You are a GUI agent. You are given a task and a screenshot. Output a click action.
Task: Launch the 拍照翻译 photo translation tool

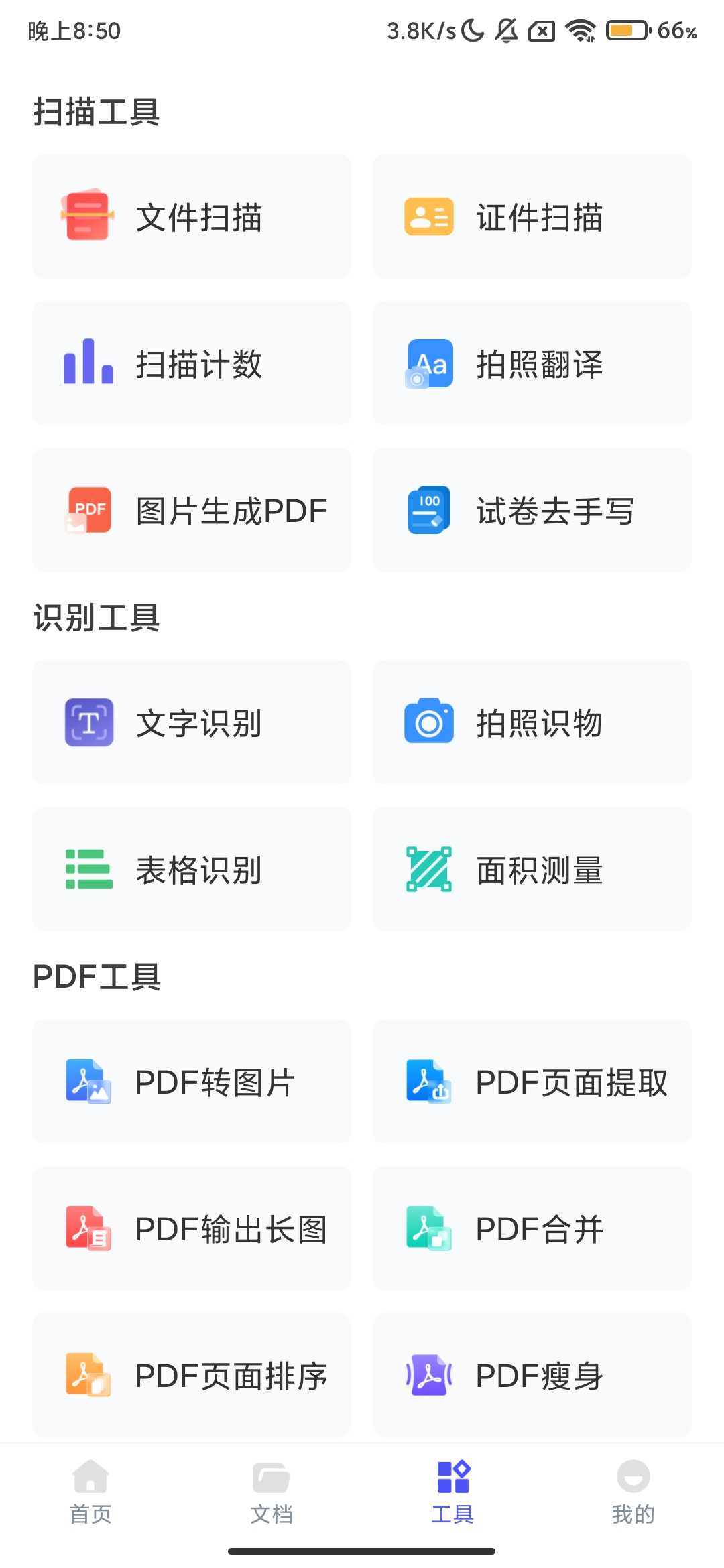pos(532,363)
